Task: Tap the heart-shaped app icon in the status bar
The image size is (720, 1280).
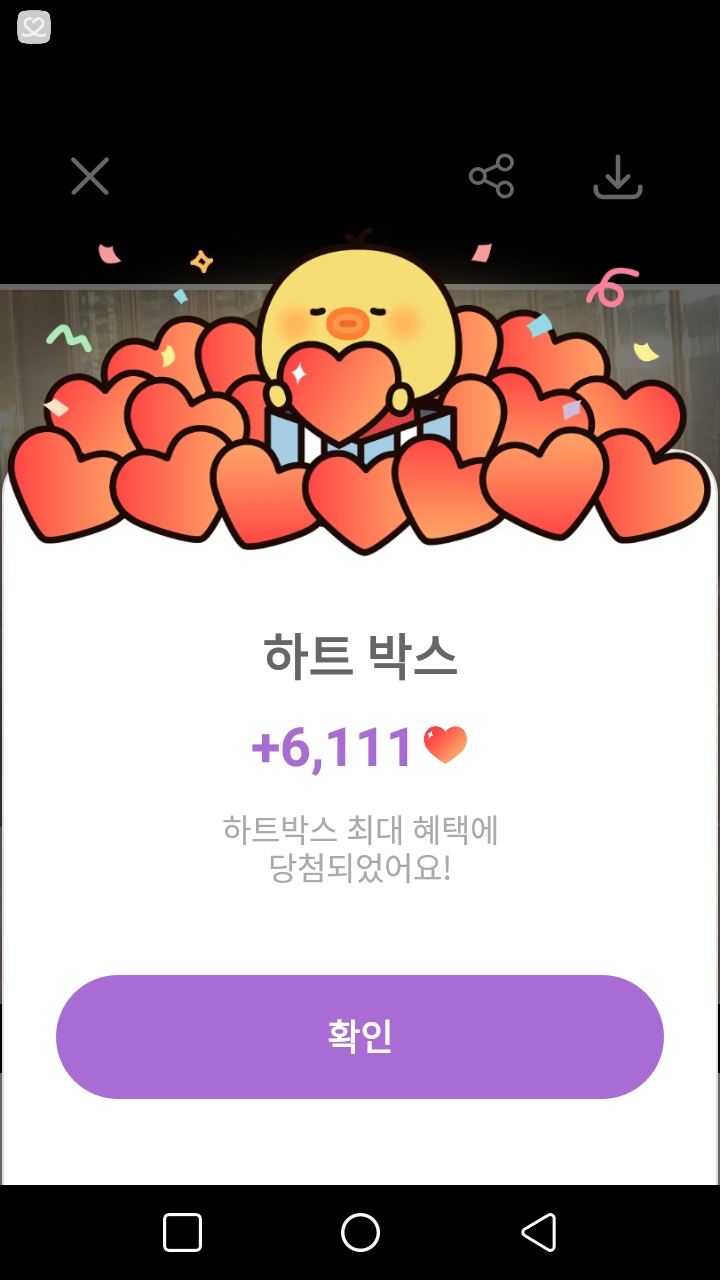Action: (x=32, y=27)
